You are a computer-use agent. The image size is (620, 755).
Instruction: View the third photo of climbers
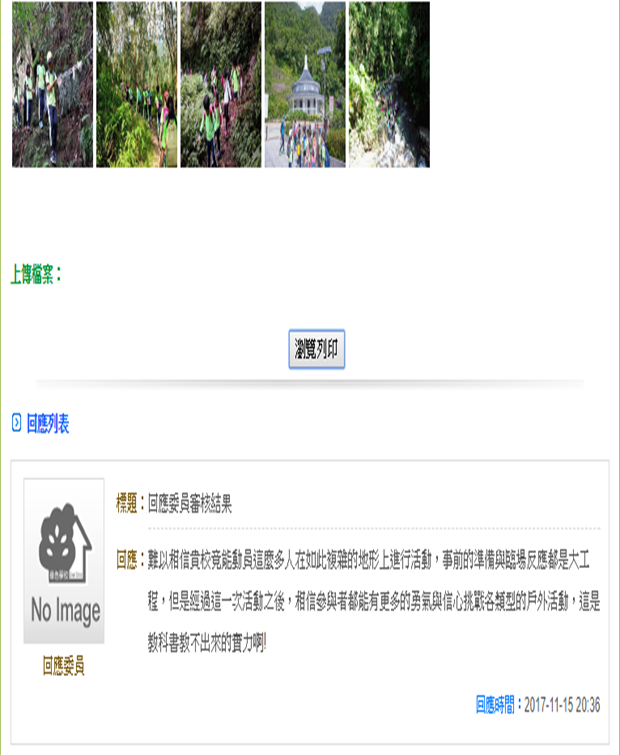[x=220, y=84]
